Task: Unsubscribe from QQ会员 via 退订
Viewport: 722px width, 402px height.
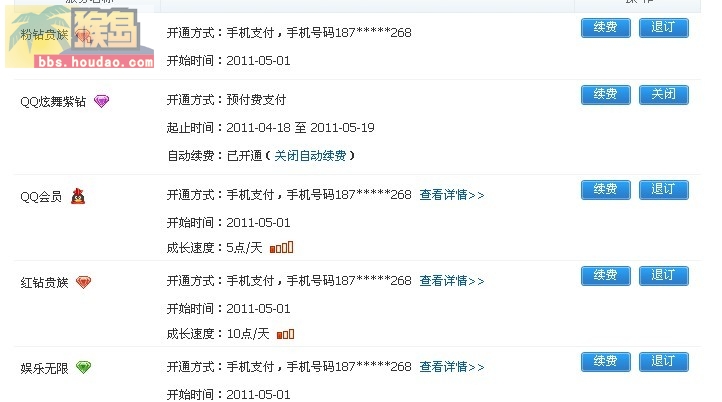Action: (663, 189)
